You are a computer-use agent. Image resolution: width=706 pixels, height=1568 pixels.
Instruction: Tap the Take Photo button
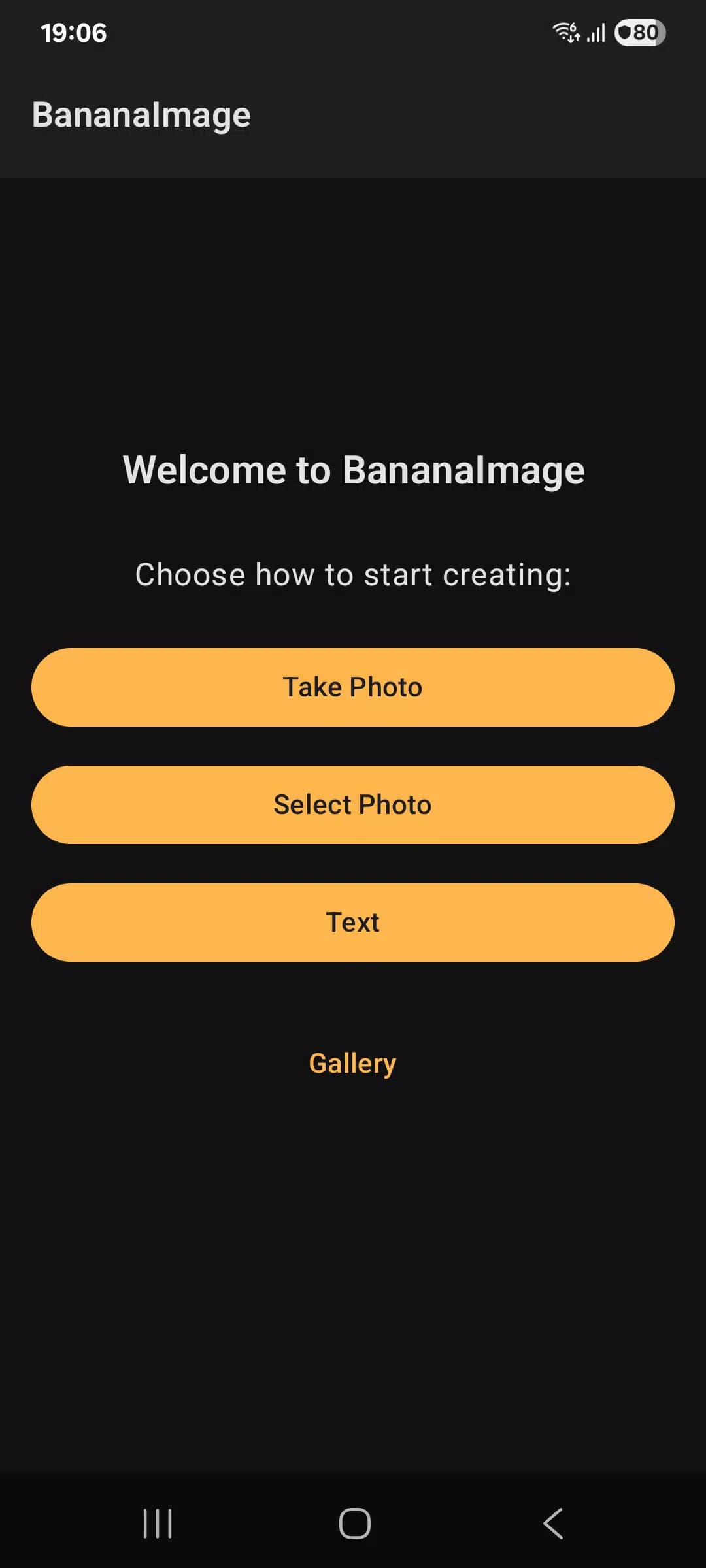(352, 687)
